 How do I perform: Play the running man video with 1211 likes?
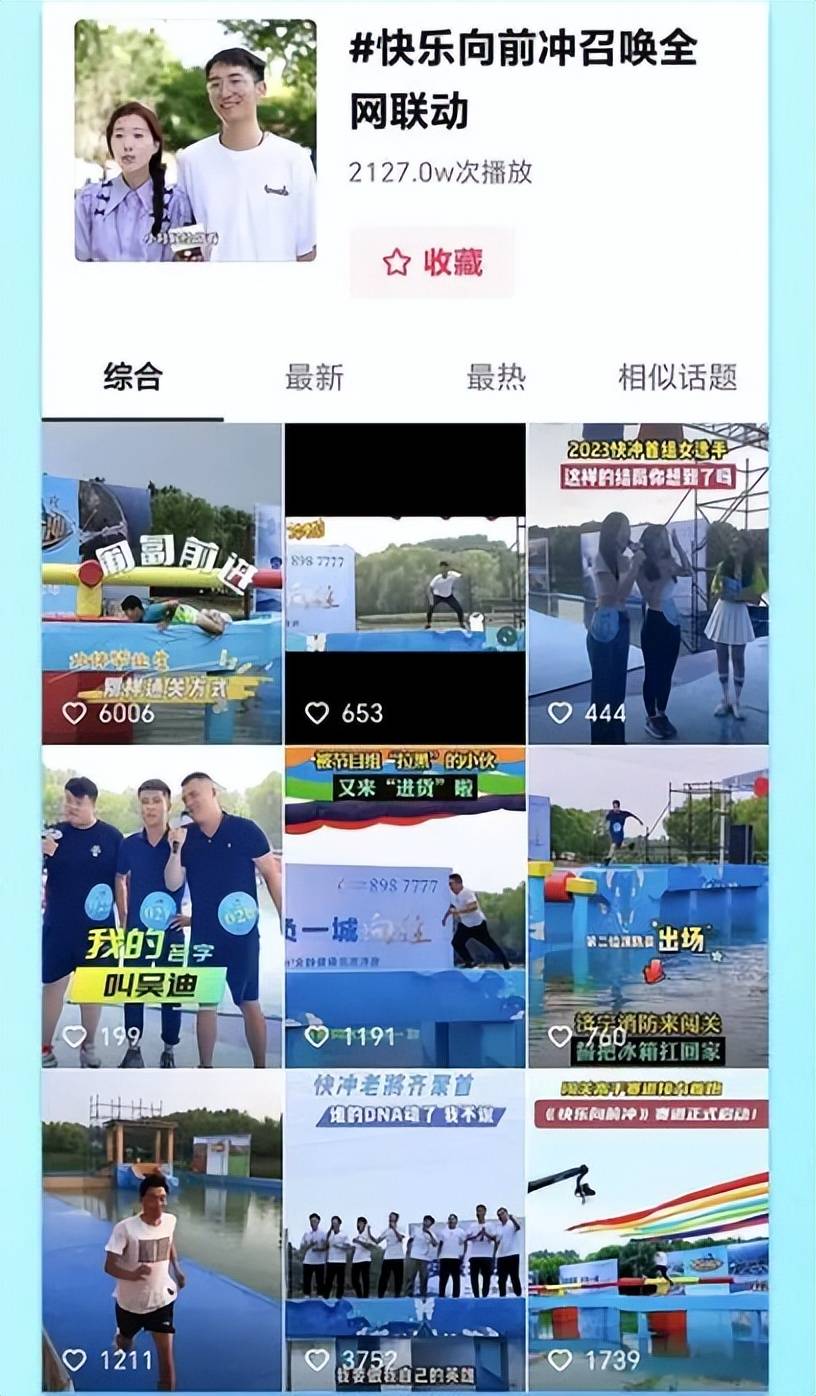point(162,1230)
